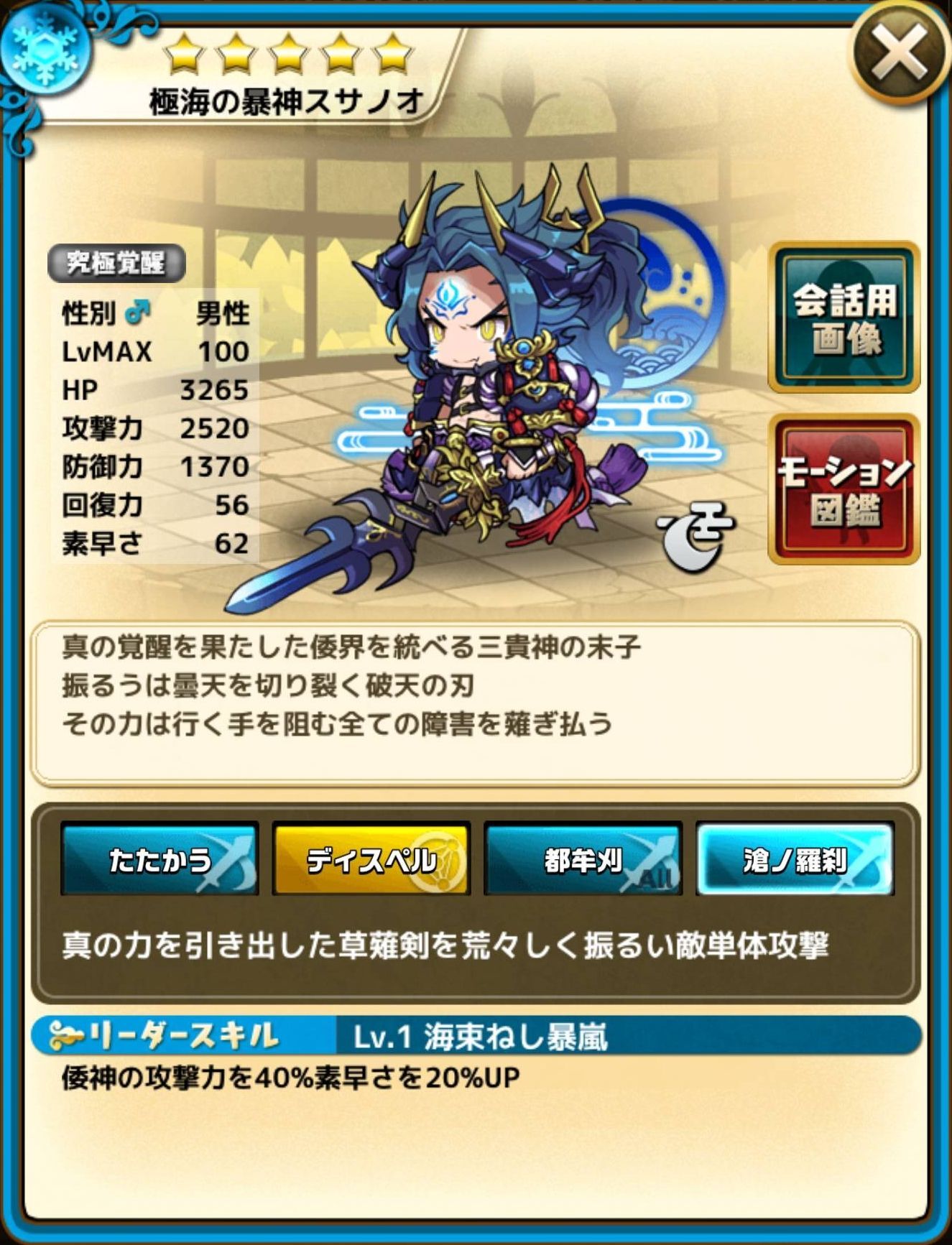Open the 会話用画像 view
The width and height of the screenshot is (952, 1245).
[x=844, y=318]
